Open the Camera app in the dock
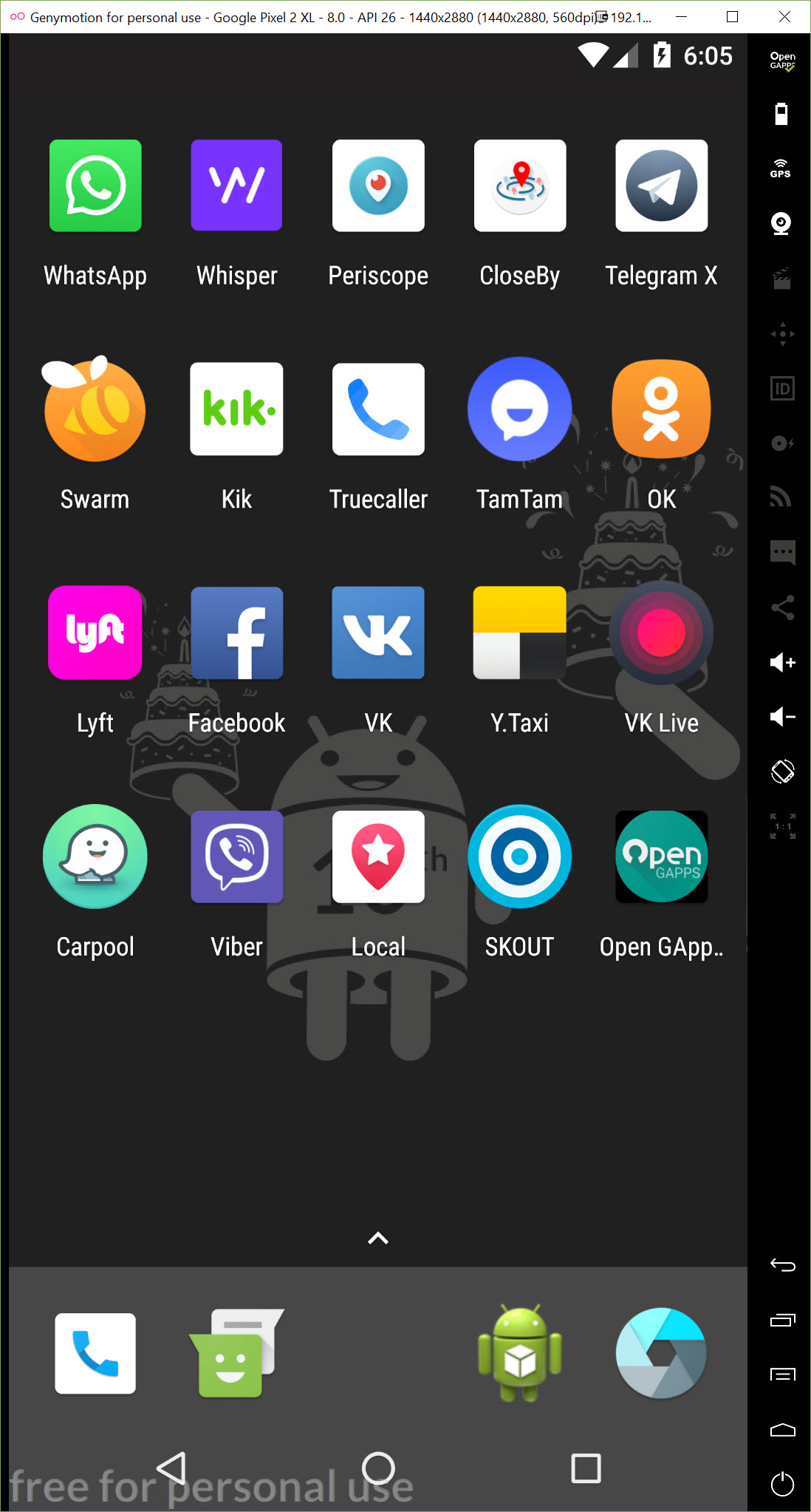The width and height of the screenshot is (811, 1512). [x=662, y=1353]
